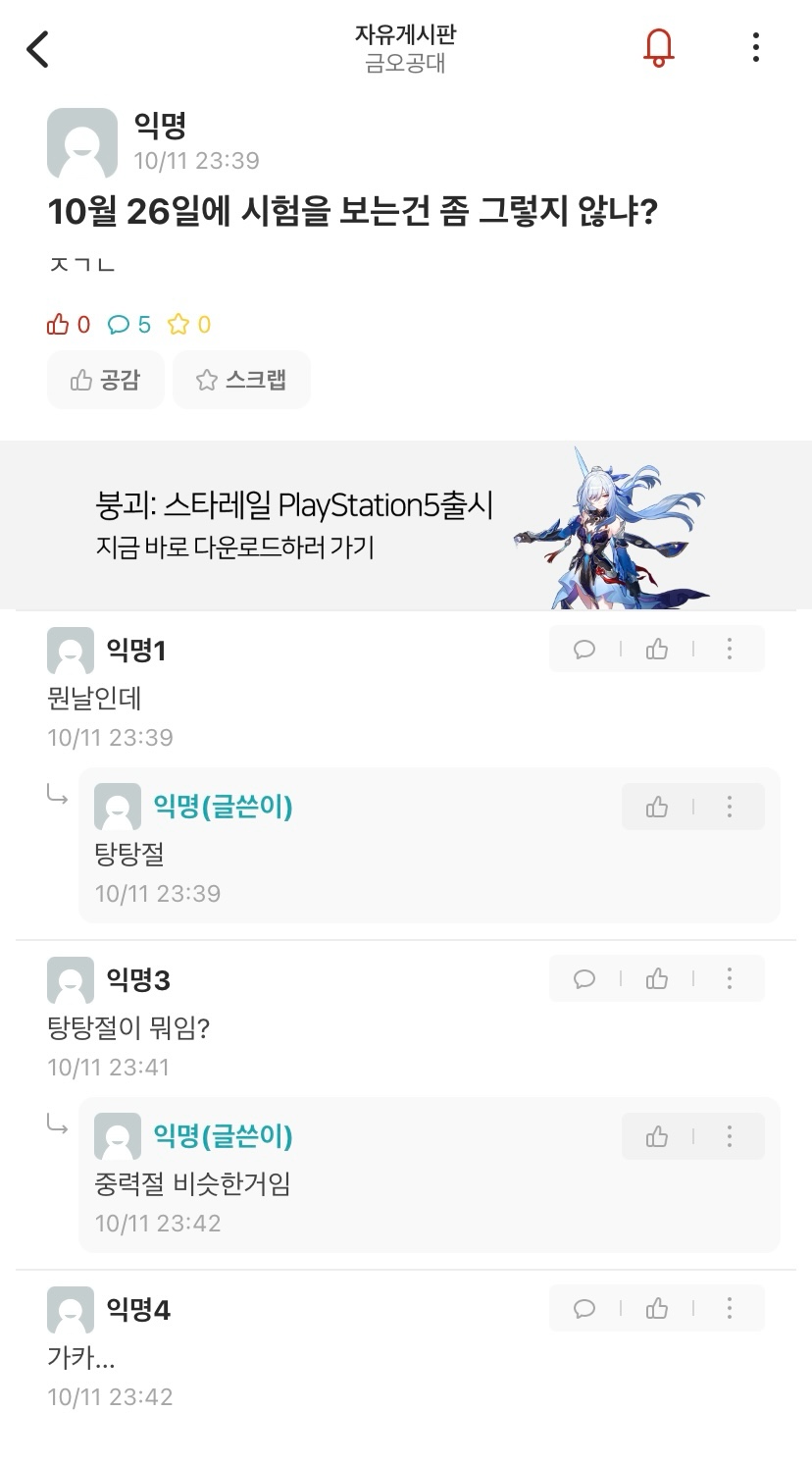
Task: Open more options for 익명4's comment
Action: (x=729, y=1309)
